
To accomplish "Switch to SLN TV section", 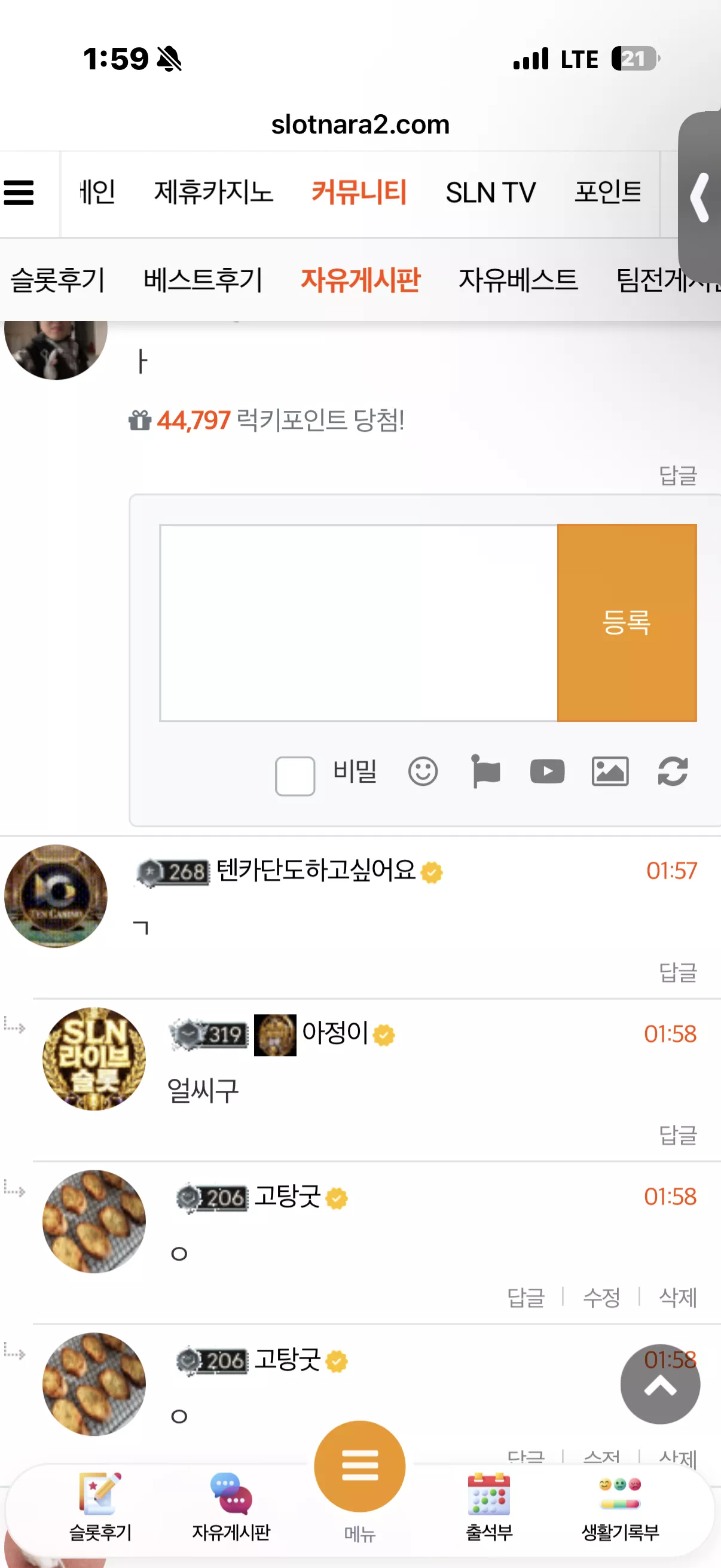I will 490,193.
